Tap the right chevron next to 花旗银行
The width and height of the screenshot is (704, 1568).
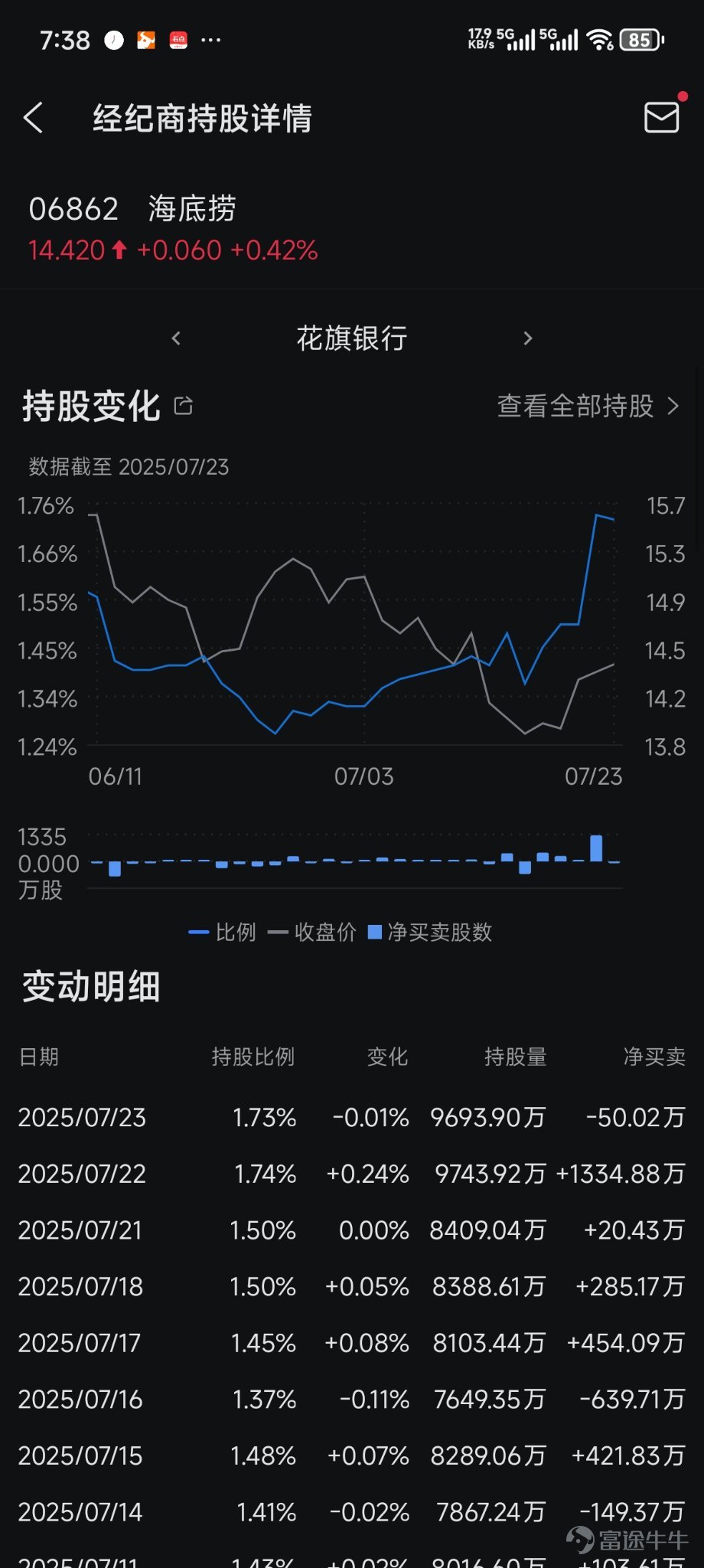pyautogui.click(x=527, y=337)
